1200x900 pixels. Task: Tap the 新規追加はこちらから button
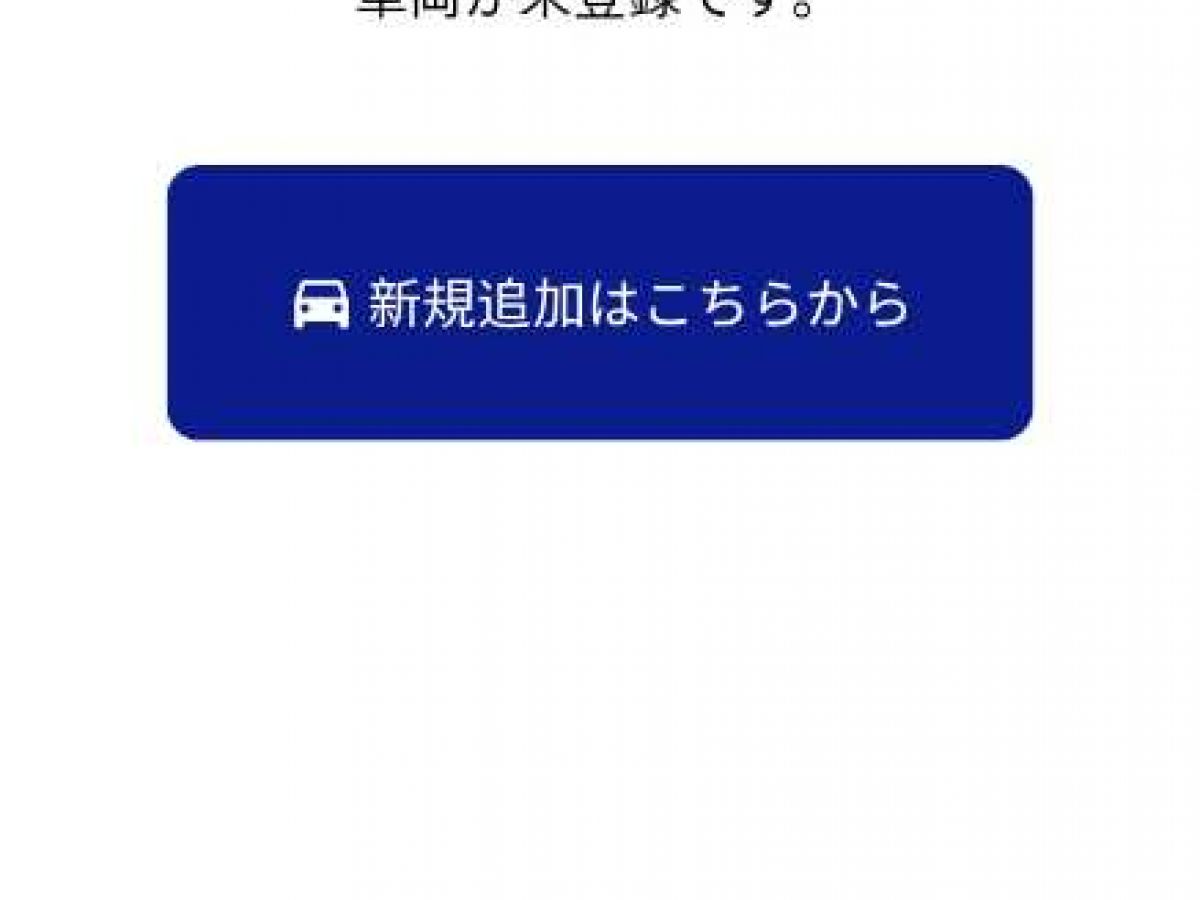coord(600,303)
